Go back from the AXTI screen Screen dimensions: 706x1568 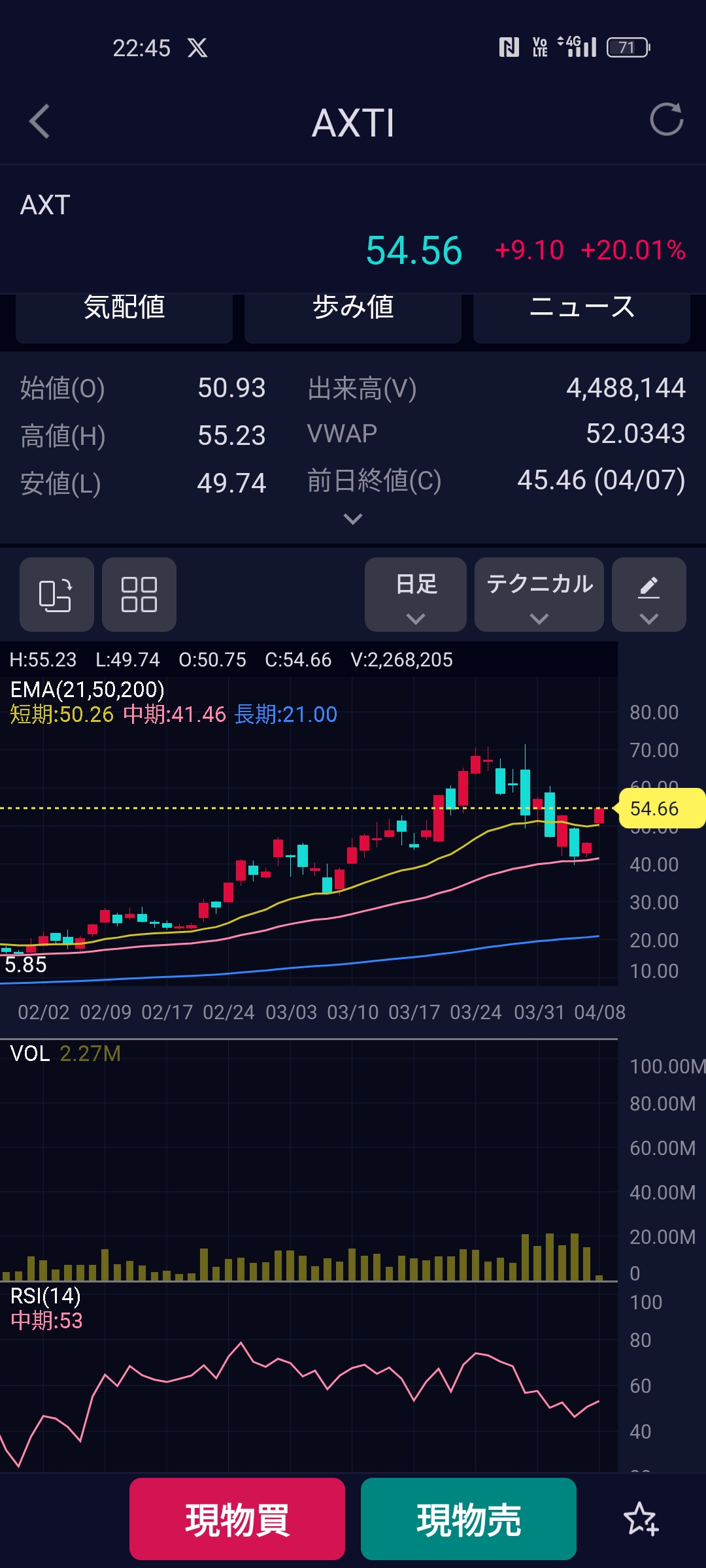coord(40,122)
